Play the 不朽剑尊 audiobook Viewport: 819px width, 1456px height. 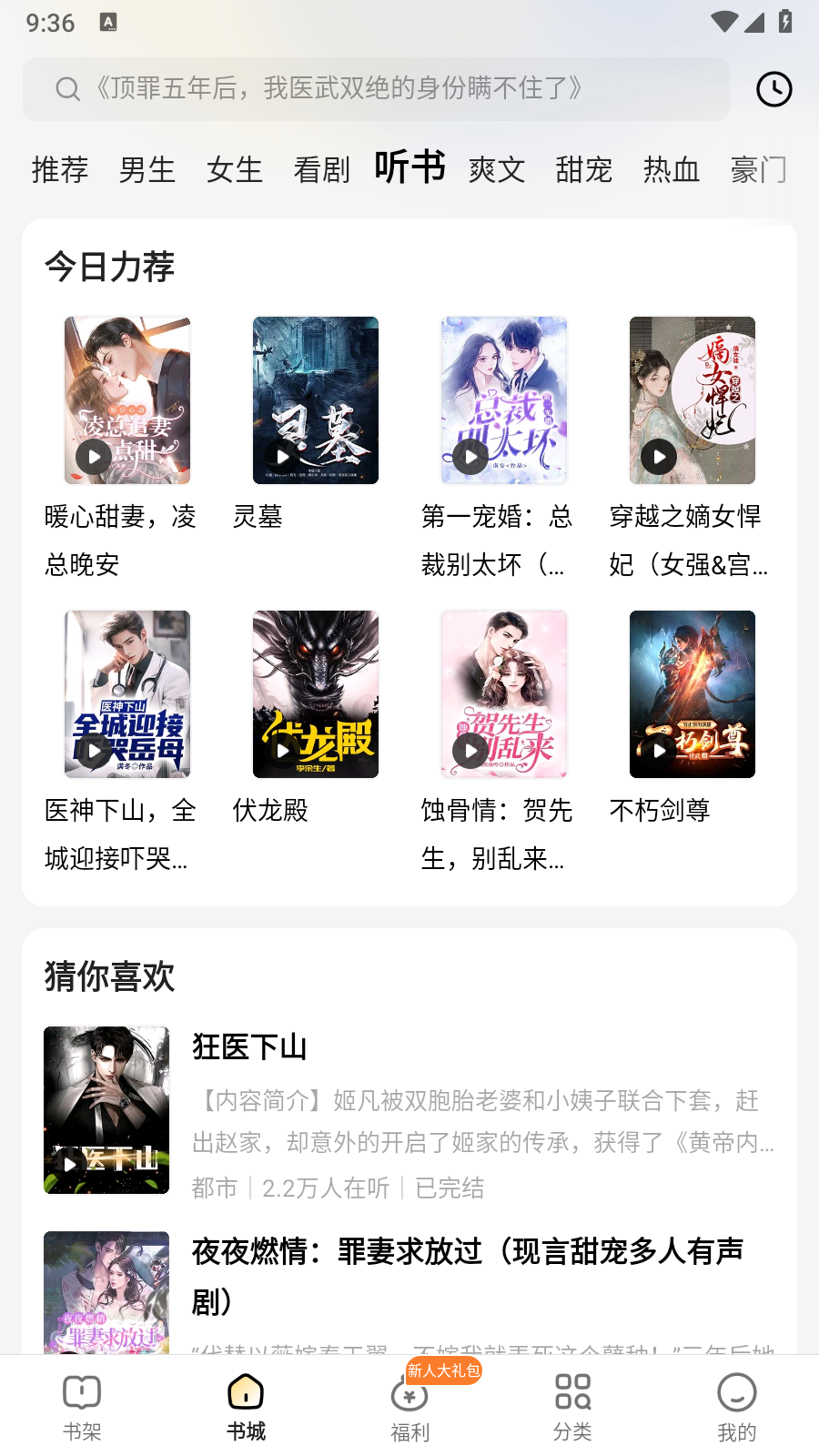pyautogui.click(x=659, y=752)
